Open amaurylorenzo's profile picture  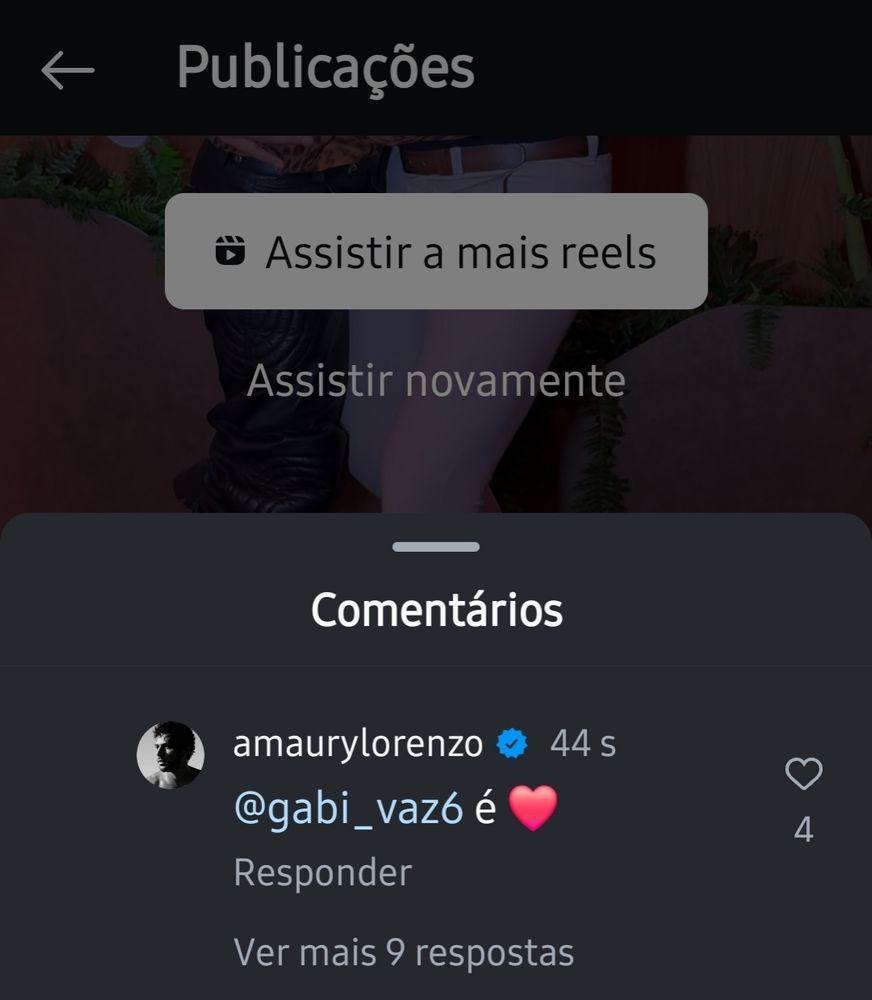[x=170, y=755]
